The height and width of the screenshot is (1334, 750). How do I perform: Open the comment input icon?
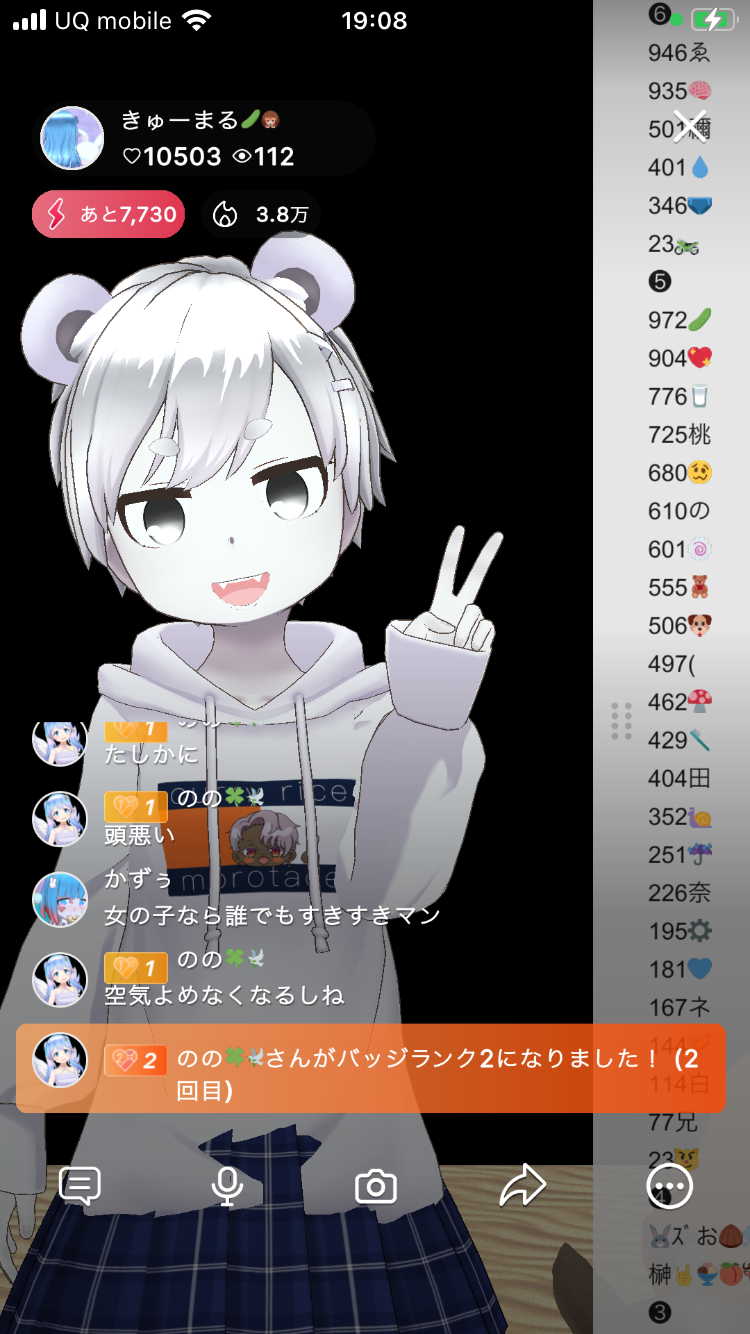click(80, 1187)
